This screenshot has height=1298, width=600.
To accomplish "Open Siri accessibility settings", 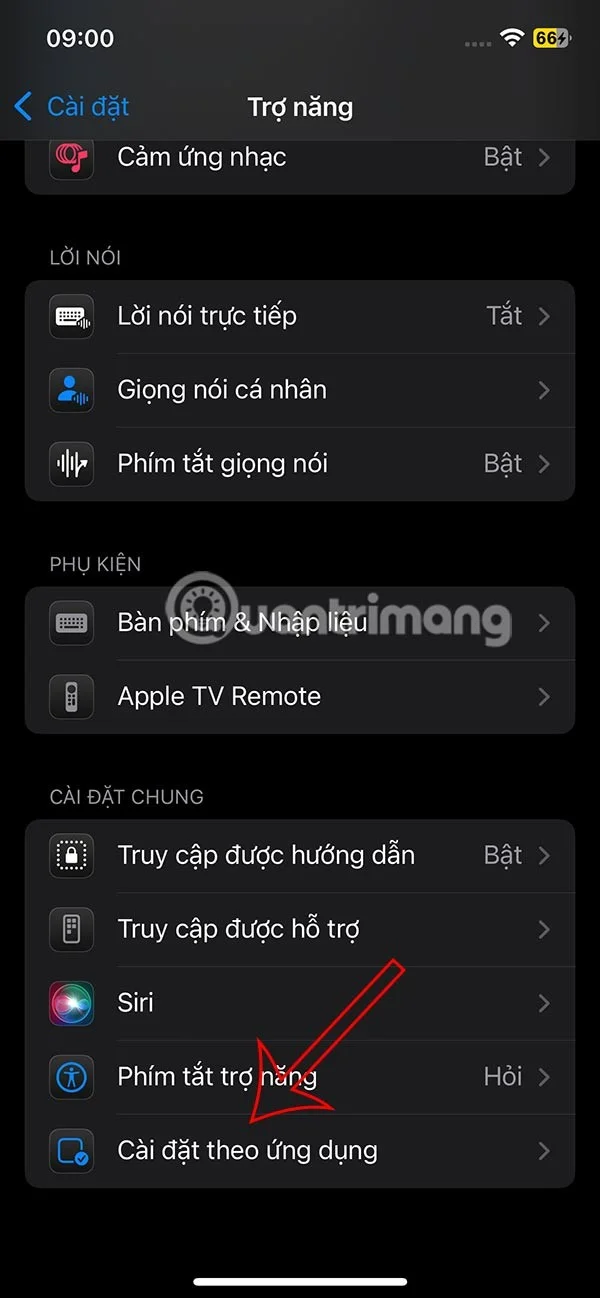I will click(x=300, y=1003).
